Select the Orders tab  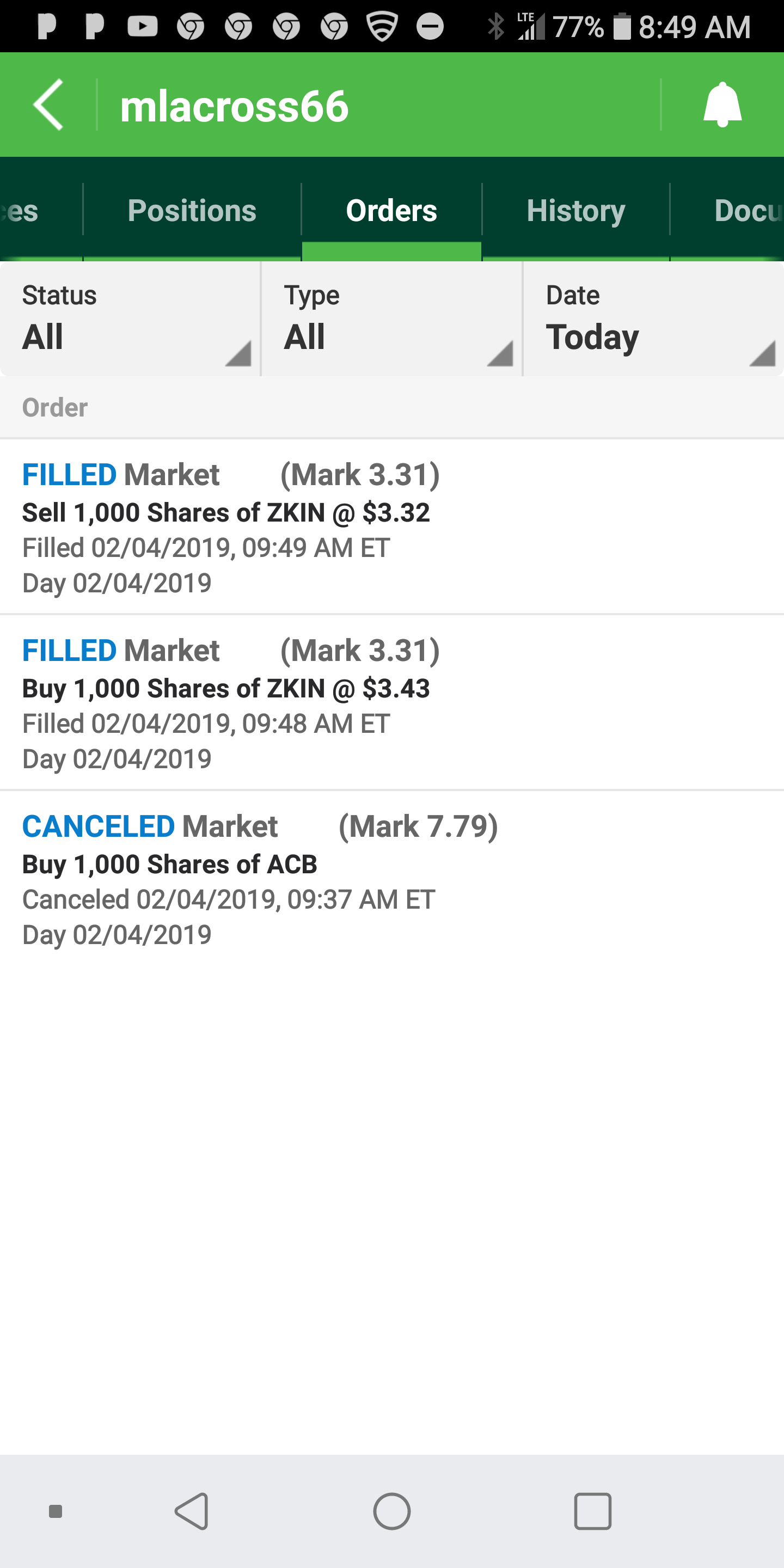tap(391, 211)
